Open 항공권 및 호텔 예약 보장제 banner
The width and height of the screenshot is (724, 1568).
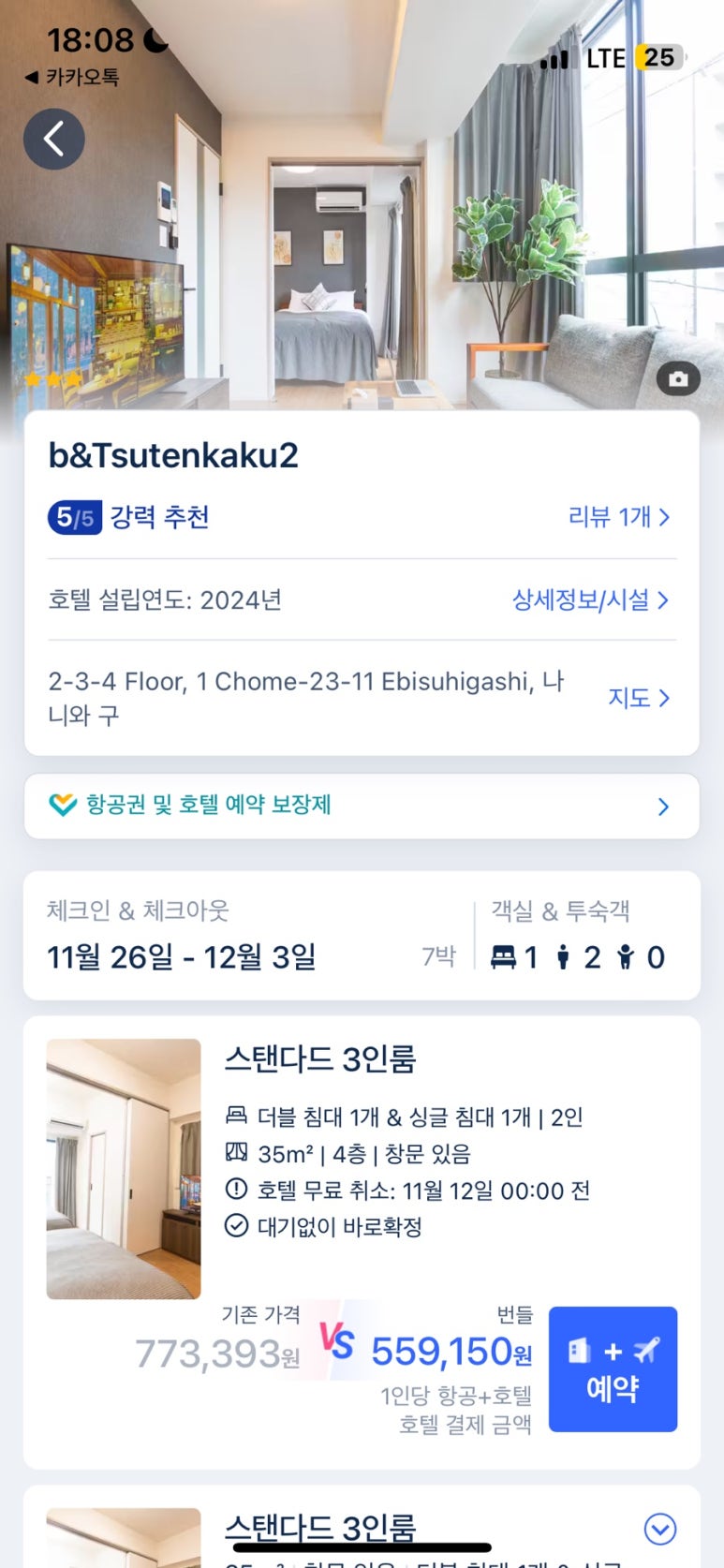[x=362, y=806]
